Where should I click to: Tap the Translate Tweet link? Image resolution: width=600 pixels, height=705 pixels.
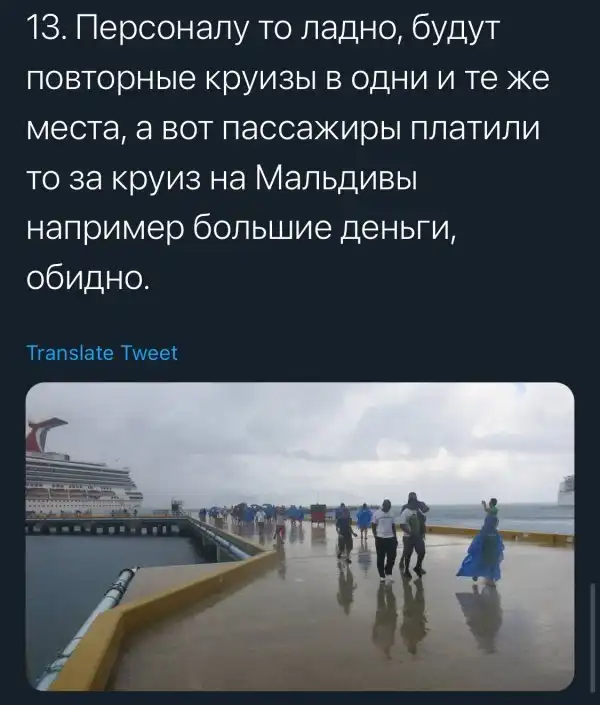point(100,353)
